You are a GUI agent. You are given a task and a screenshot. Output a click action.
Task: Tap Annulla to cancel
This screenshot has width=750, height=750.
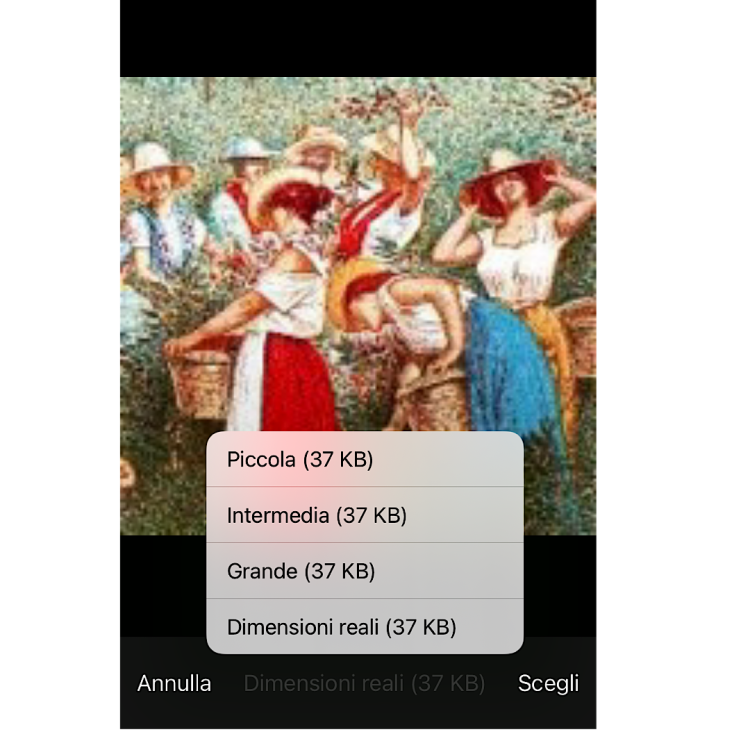point(174,684)
